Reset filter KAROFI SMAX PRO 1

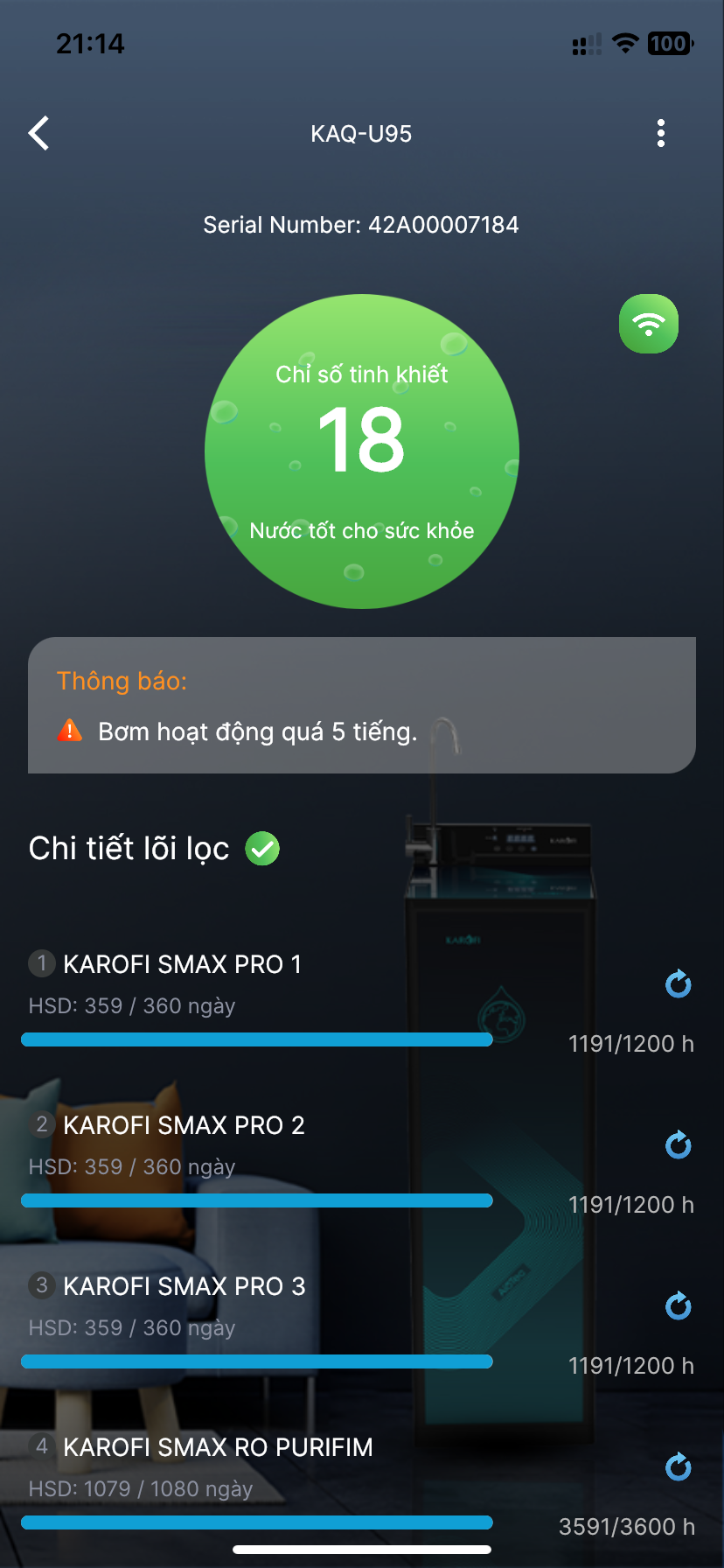678,984
